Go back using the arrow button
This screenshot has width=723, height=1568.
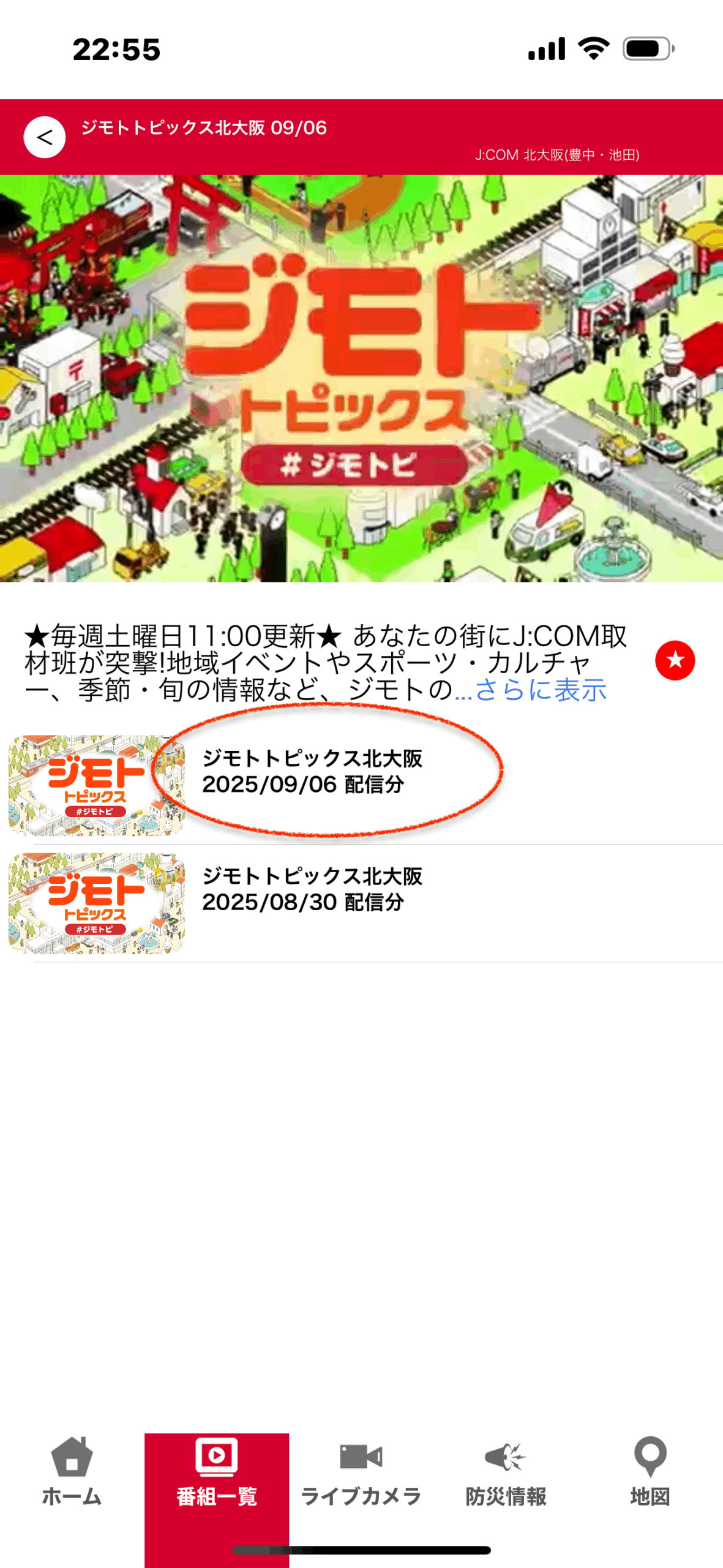click(x=44, y=137)
